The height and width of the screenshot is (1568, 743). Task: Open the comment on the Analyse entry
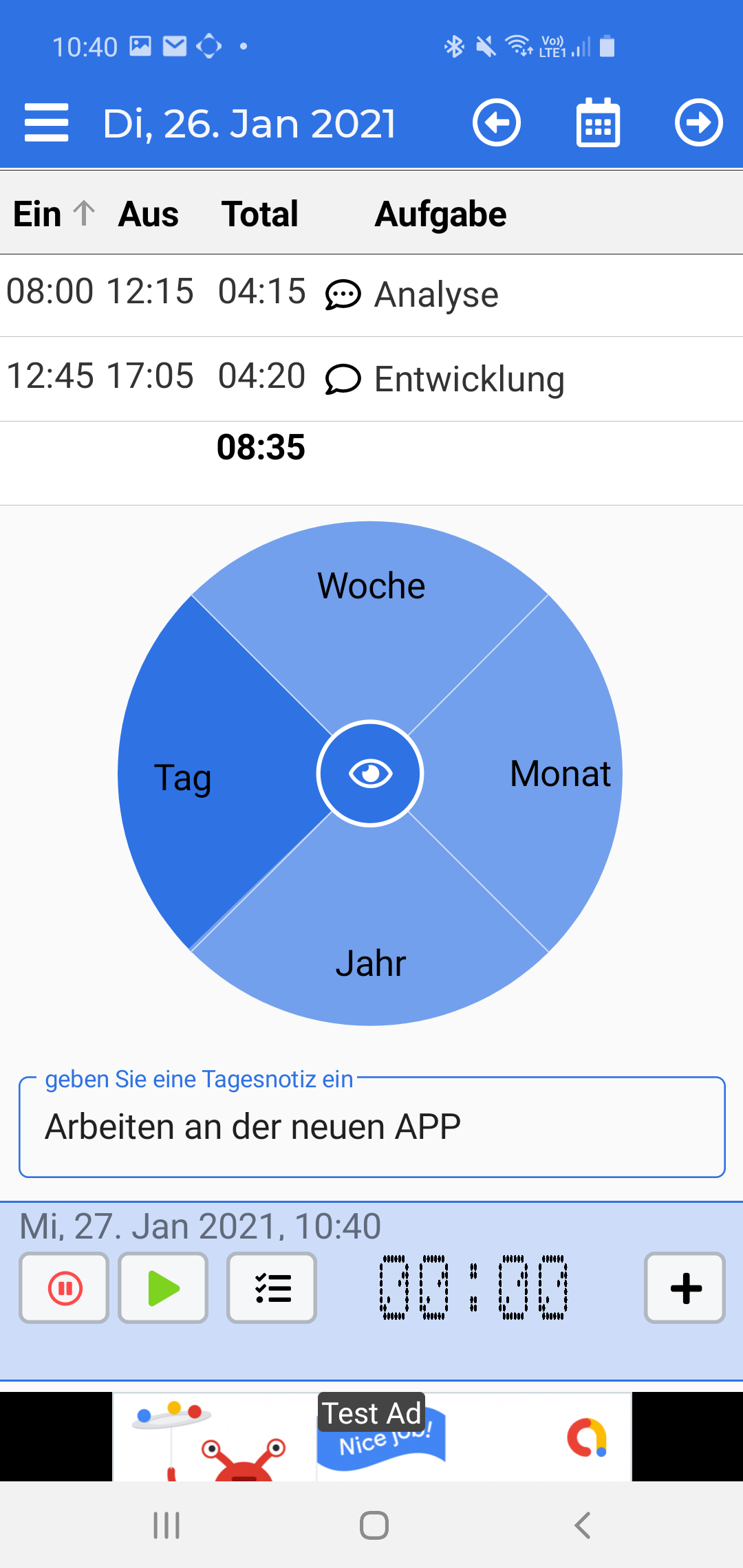[342, 294]
